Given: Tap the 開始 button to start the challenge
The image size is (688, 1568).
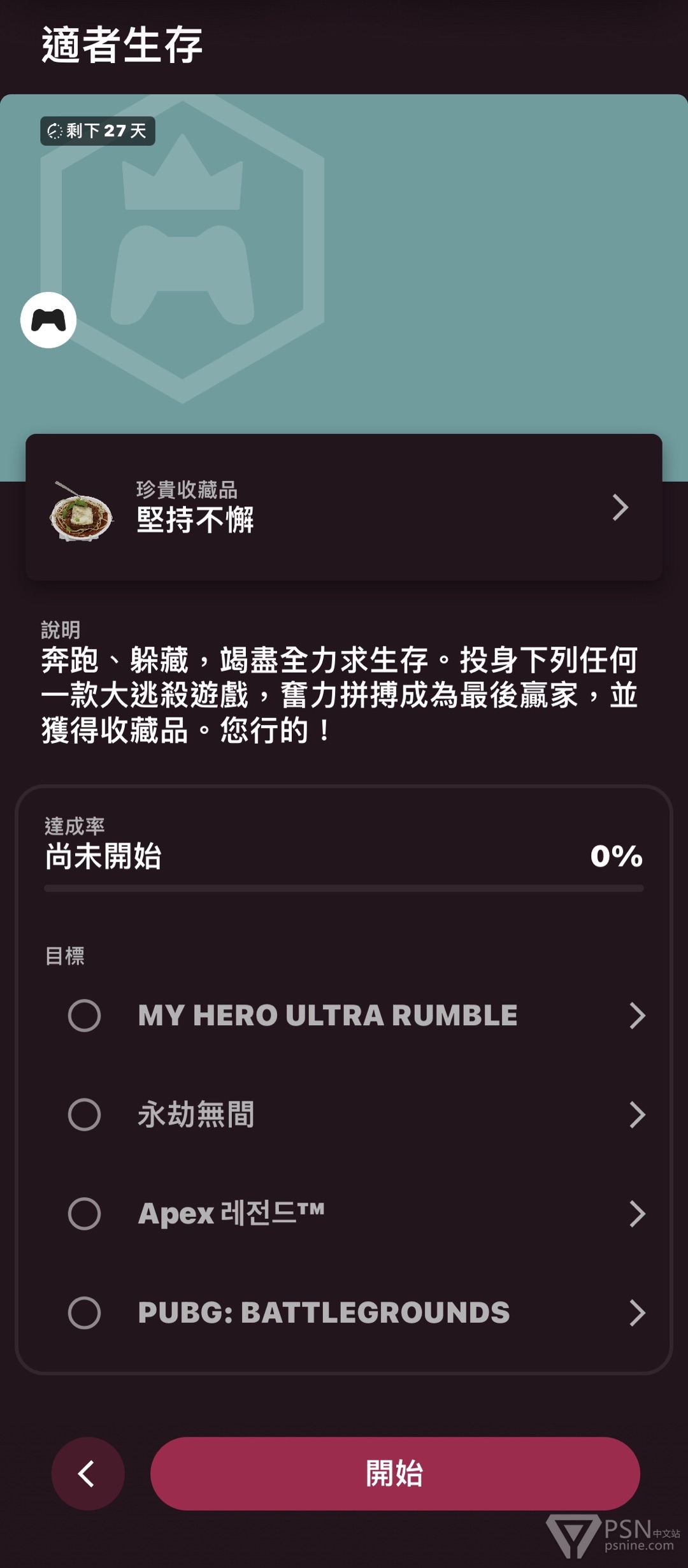Looking at the screenshot, I should [395, 1473].
